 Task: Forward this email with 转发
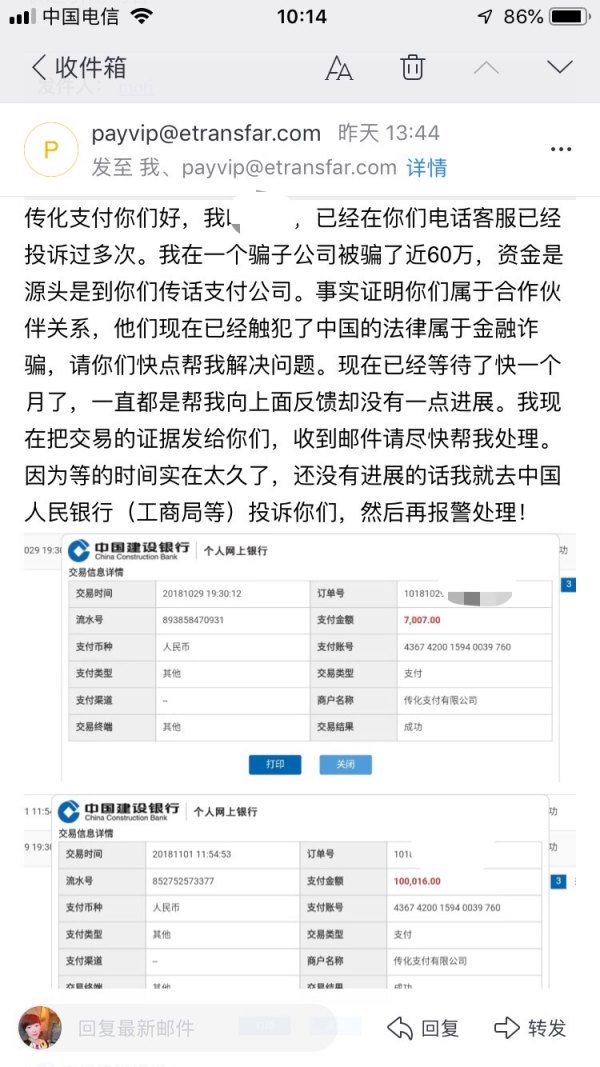coord(531,1027)
